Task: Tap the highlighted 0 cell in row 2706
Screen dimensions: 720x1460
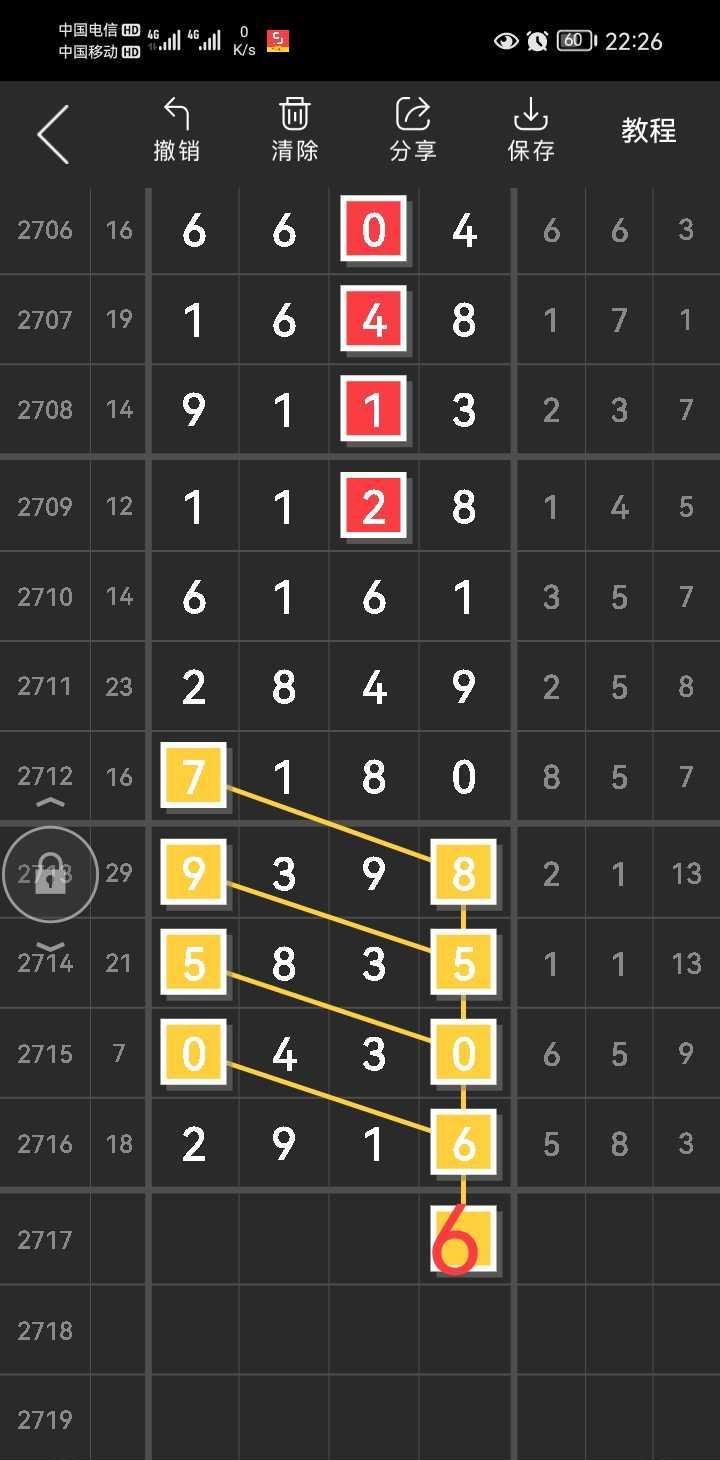Action: (x=374, y=230)
